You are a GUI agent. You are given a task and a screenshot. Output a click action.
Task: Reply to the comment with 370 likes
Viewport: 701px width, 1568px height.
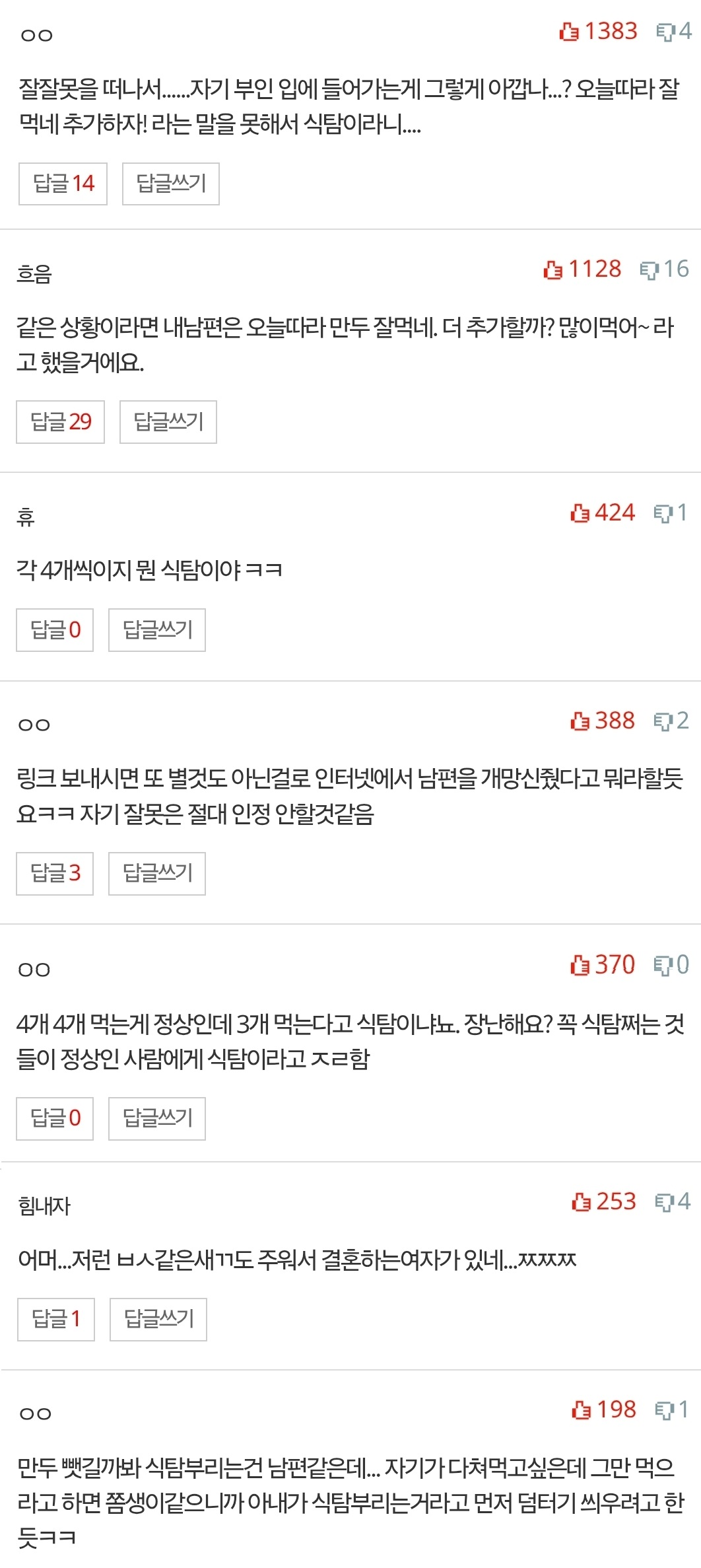coord(156,1118)
